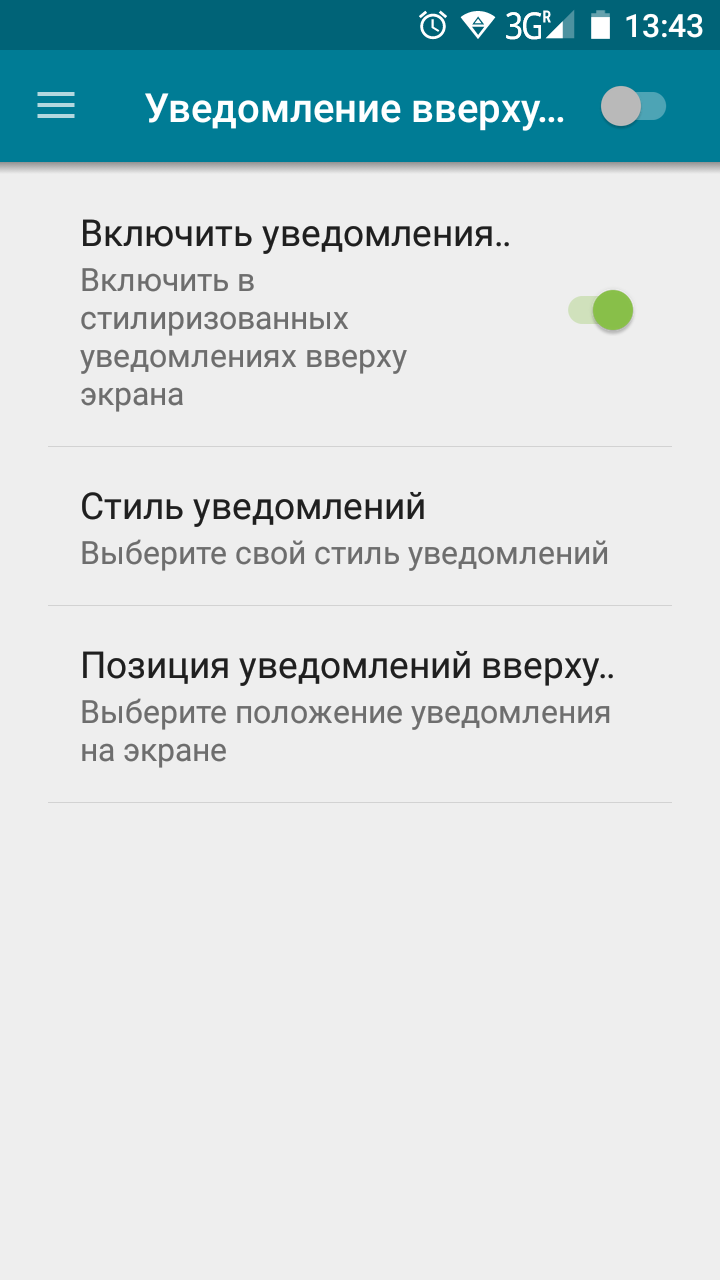Open the hamburger navigation drawer menu
The image size is (720, 1280).
[56, 106]
